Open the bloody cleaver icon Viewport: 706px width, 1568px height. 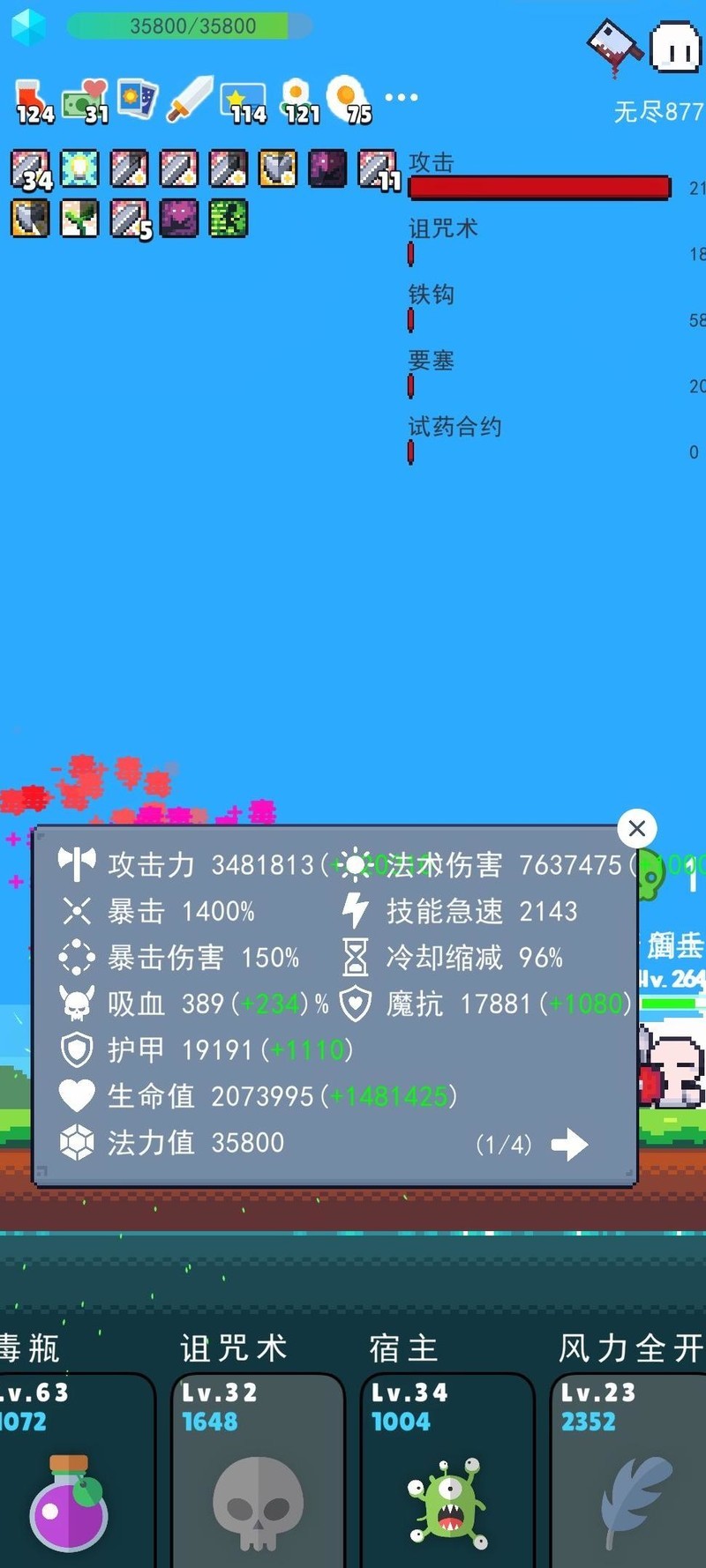614,47
